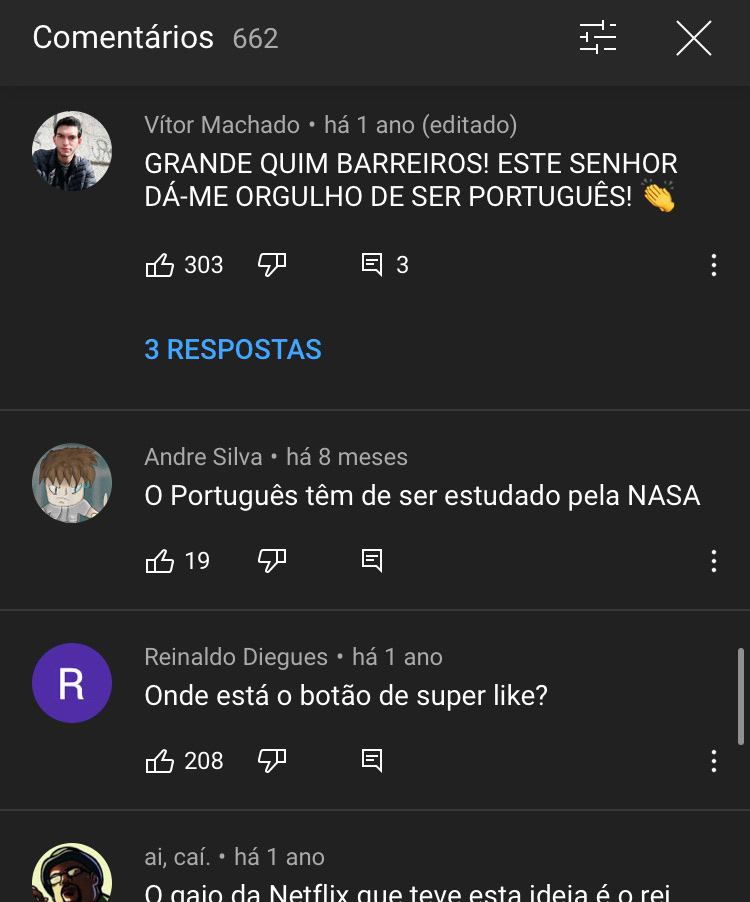Like Andre Silva's comment
Screen dimensions: 750x902
coord(160,561)
